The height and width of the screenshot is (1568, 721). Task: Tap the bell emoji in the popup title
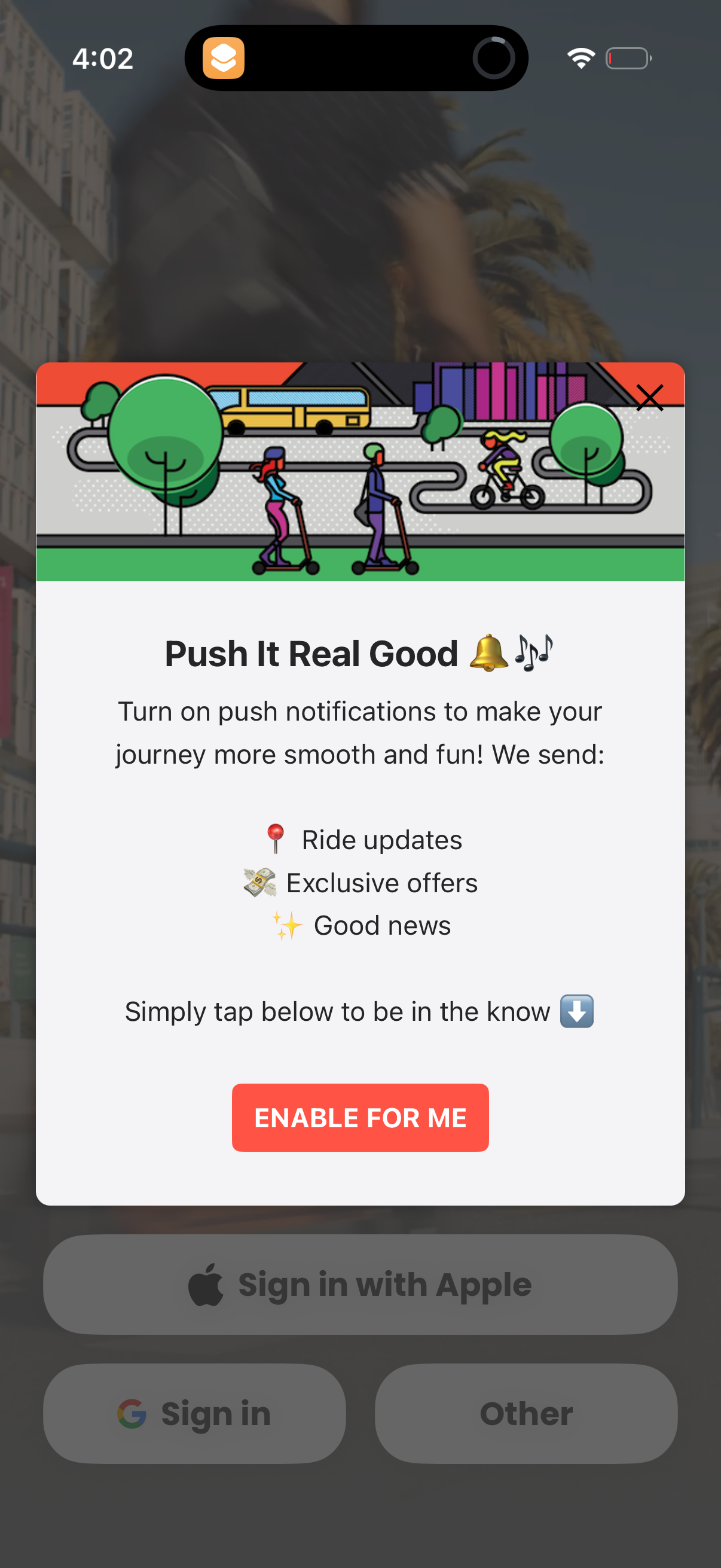(486, 652)
